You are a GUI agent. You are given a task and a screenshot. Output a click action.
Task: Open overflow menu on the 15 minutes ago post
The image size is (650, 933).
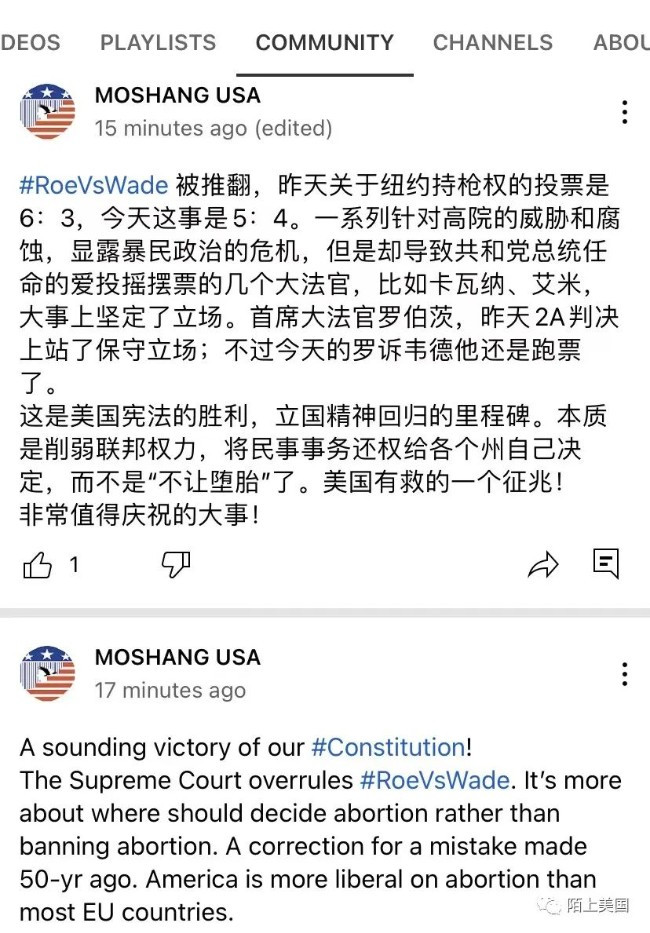(x=624, y=112)
